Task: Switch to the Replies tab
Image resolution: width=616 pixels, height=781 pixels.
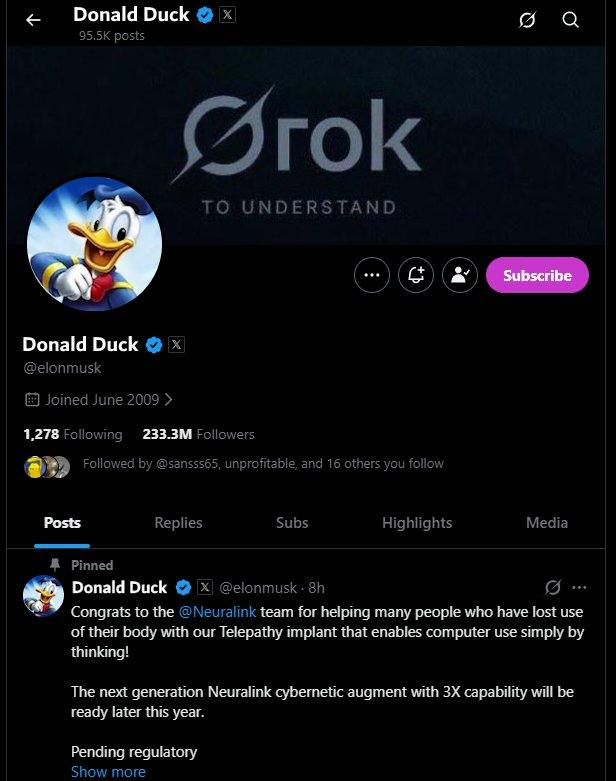Action: pyautogui.click(x=178, y=522)
